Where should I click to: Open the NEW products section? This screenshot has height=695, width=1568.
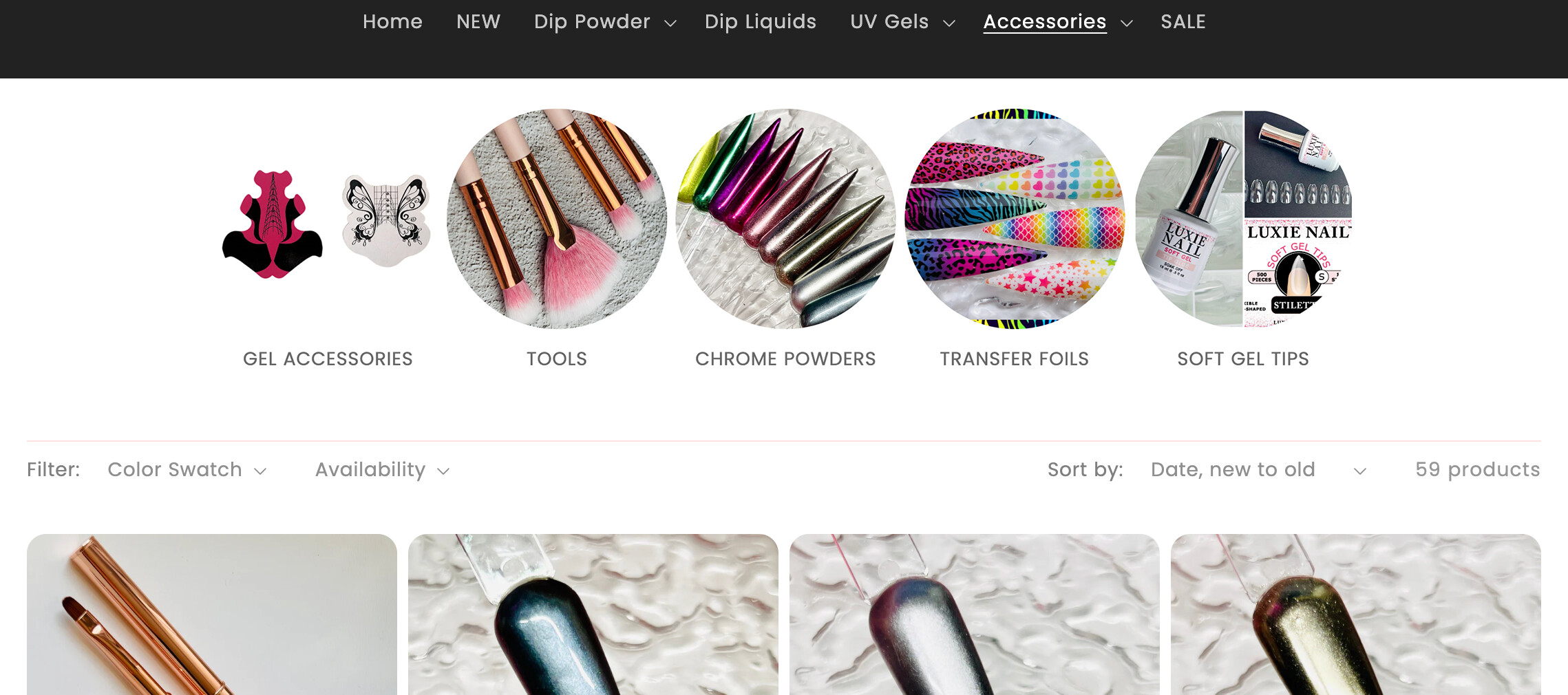pos(478,22)
